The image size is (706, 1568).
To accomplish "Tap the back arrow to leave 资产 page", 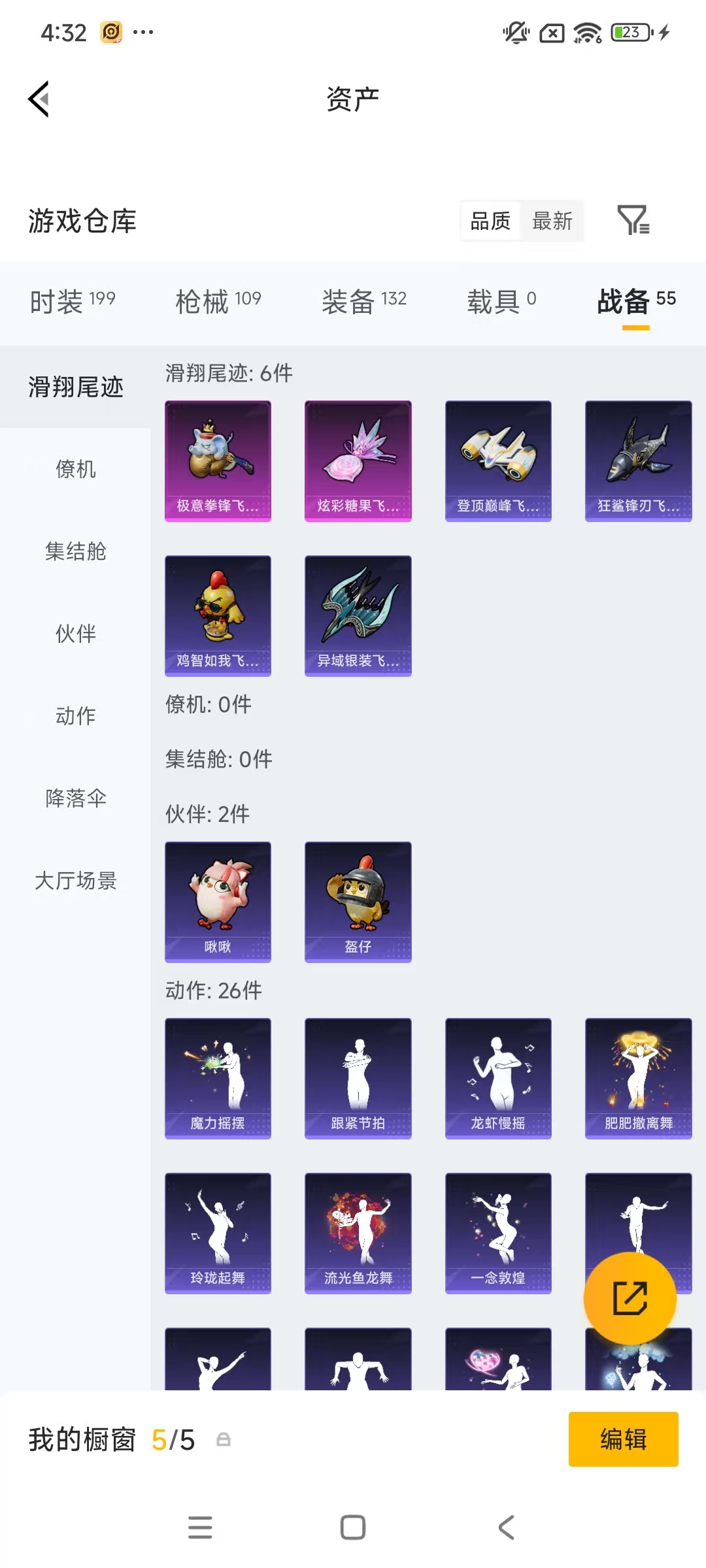I will click(x=39, y=99).
